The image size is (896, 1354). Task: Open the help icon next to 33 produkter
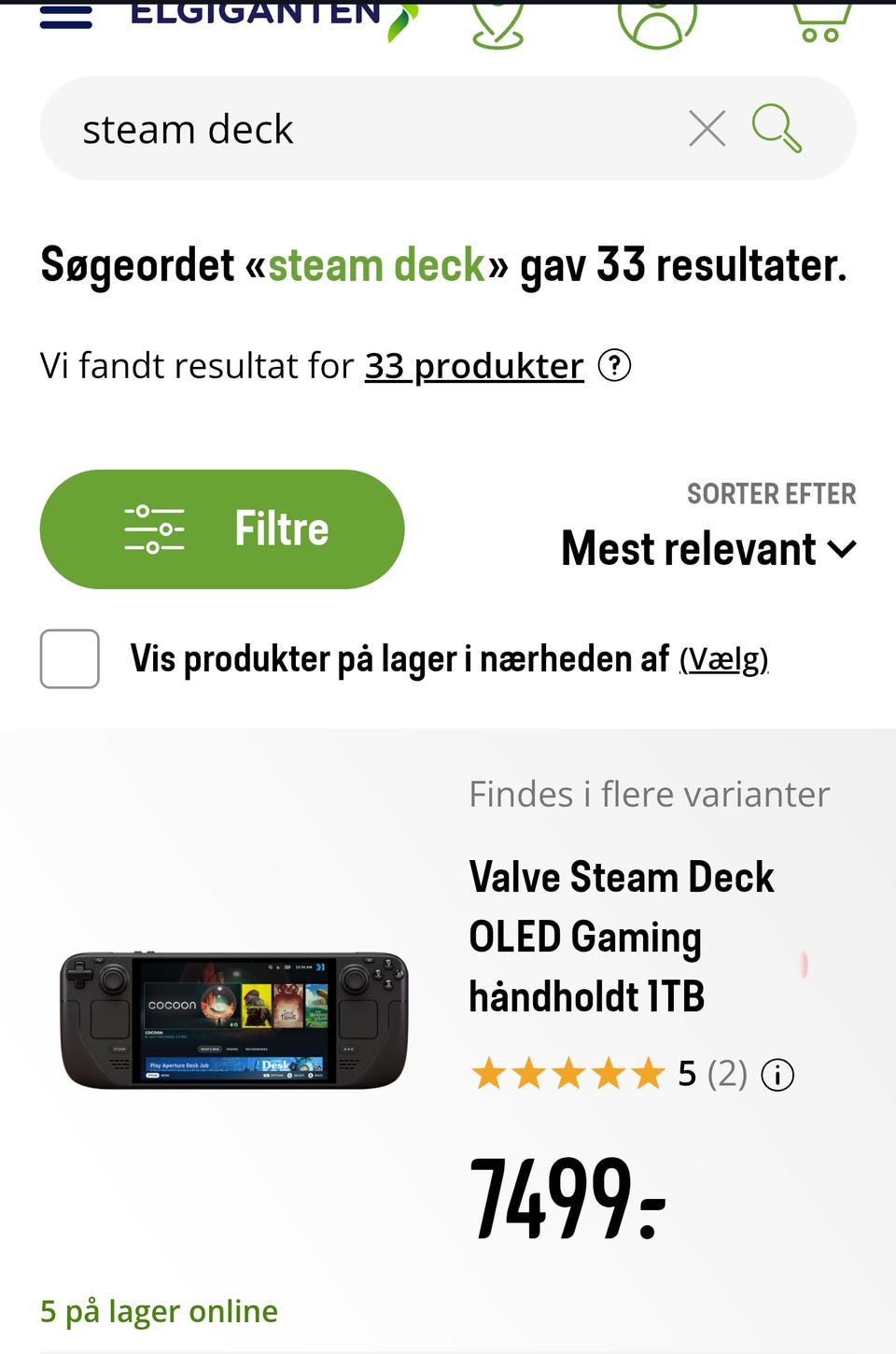[x=614, y=366]
